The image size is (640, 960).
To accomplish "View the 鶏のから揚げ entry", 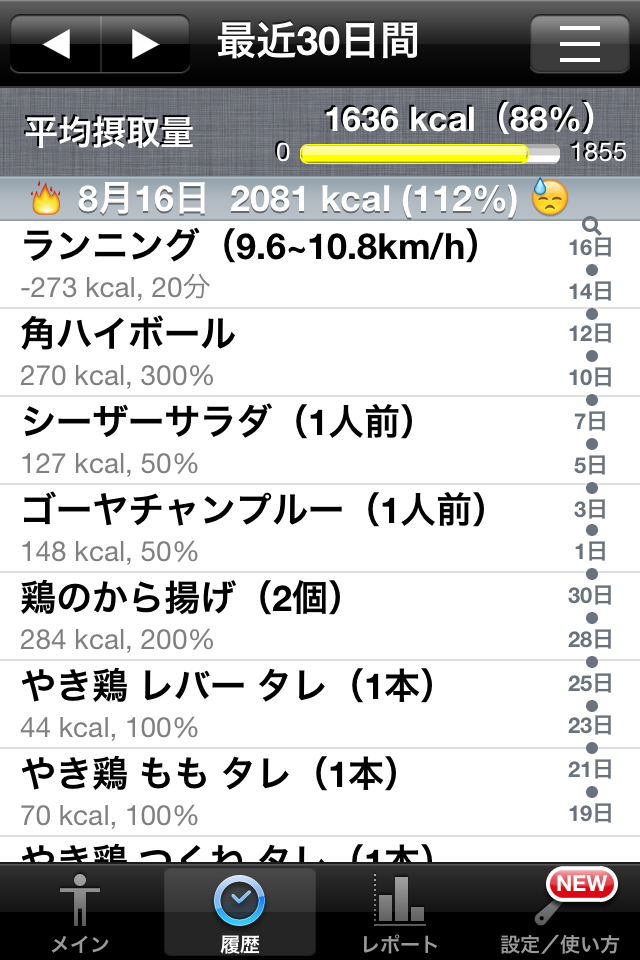I will pyautogui.click(x=280, y=616).
